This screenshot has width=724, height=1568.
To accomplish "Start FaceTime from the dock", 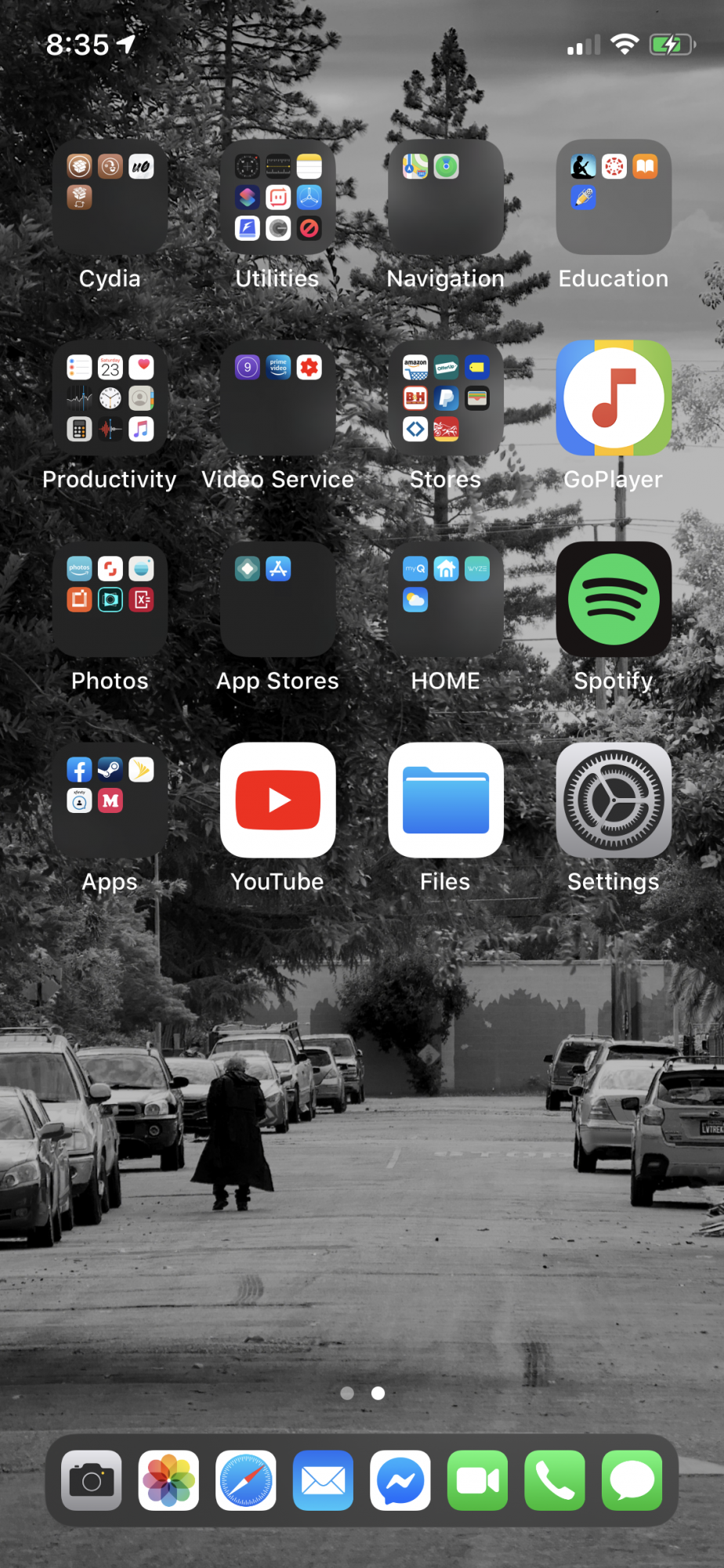I will pos(477,1480).
